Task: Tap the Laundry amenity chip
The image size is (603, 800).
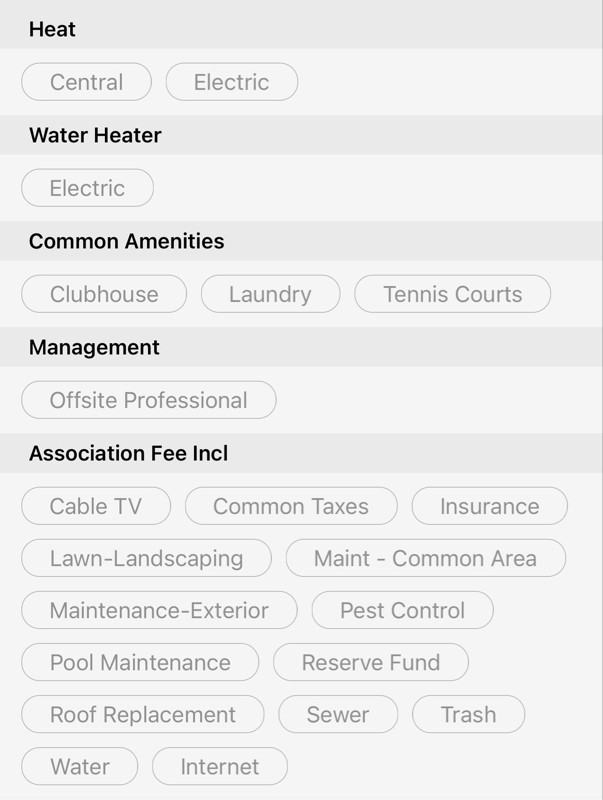Action: pyautogui.click(x=270, y=294)
